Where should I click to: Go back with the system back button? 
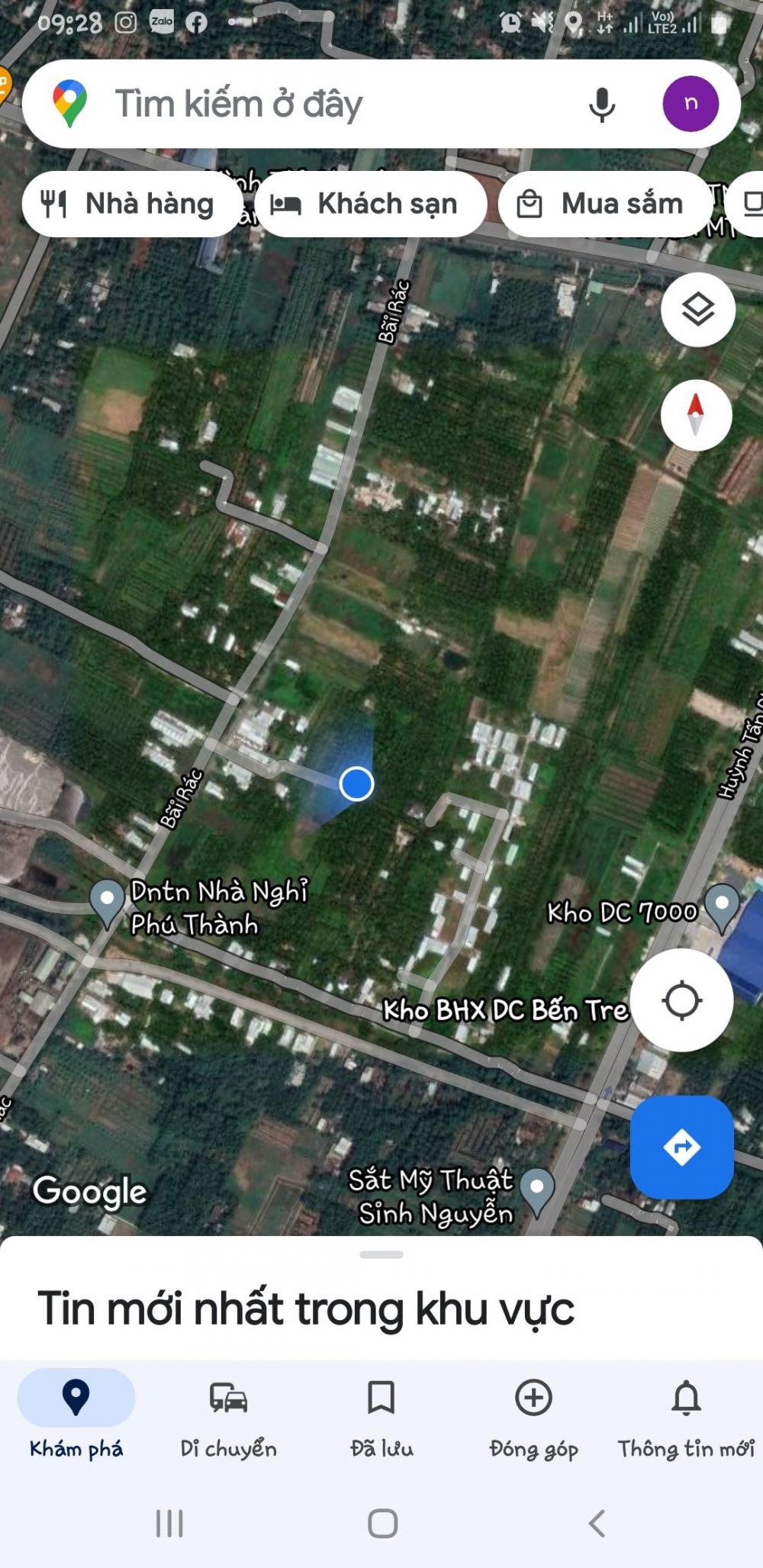597,1524
